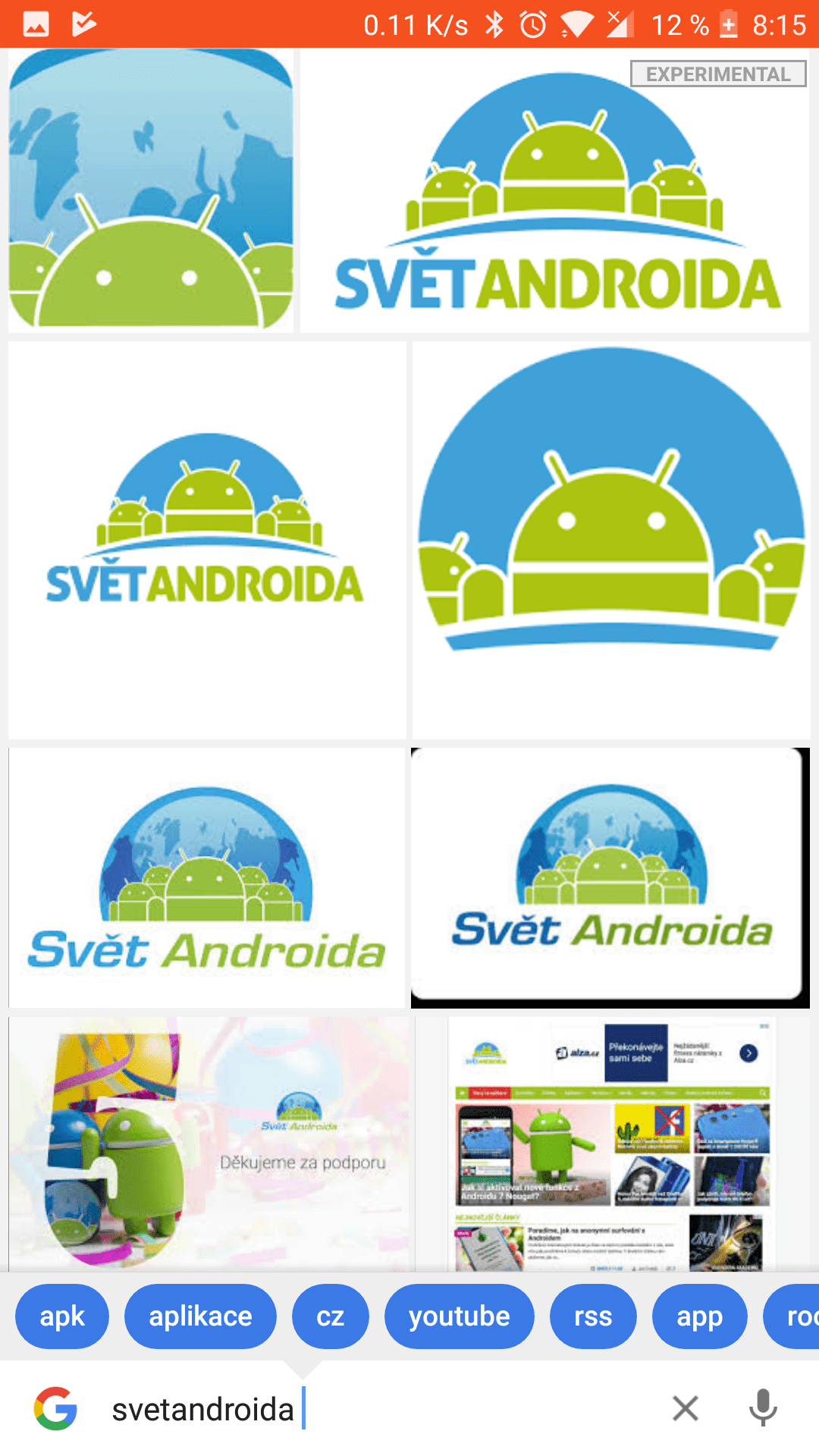819x1456 pixels.
Task: Edit the svetandroida search query field
Action: 379,1409
